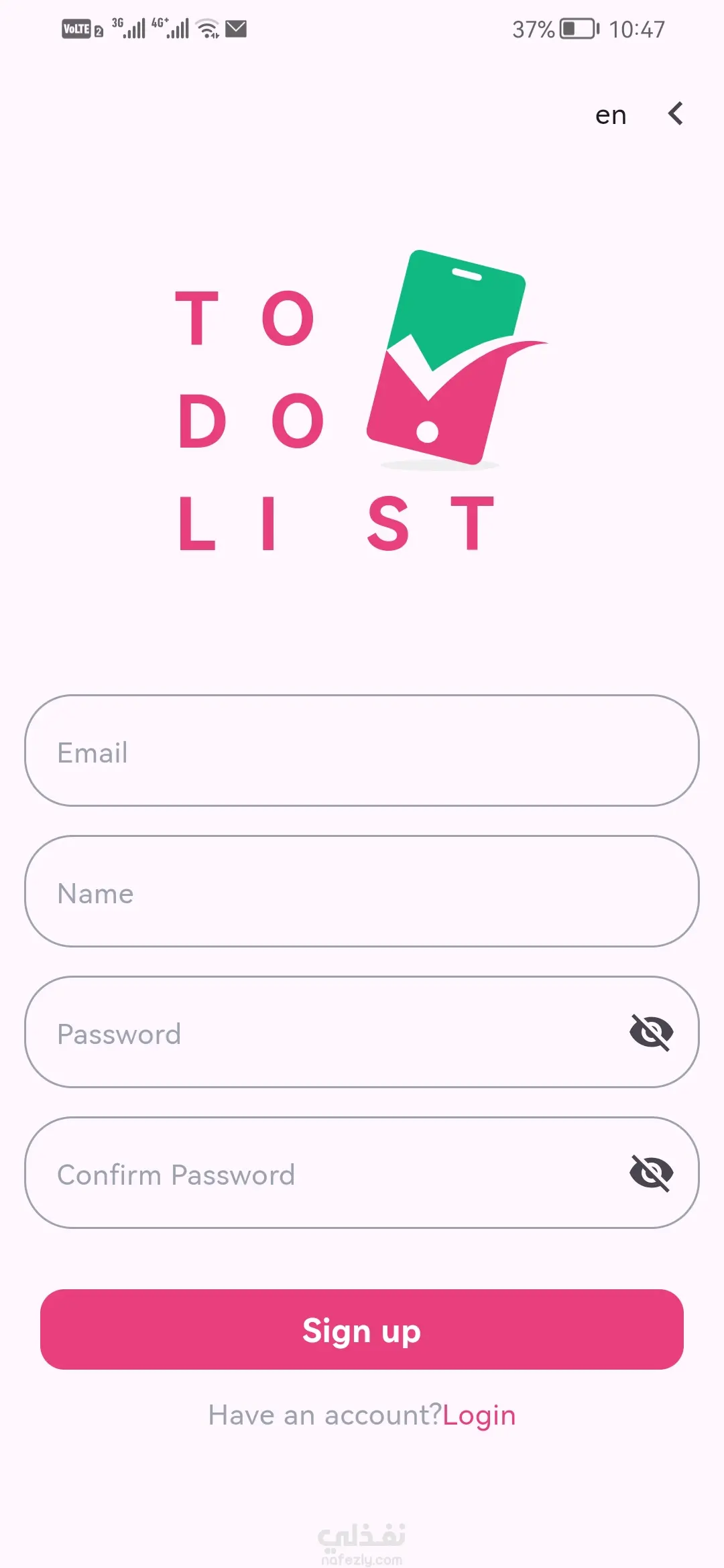Change the language with the en button
The height and width of the screenshot is (1568, 724).
[611, 115]
